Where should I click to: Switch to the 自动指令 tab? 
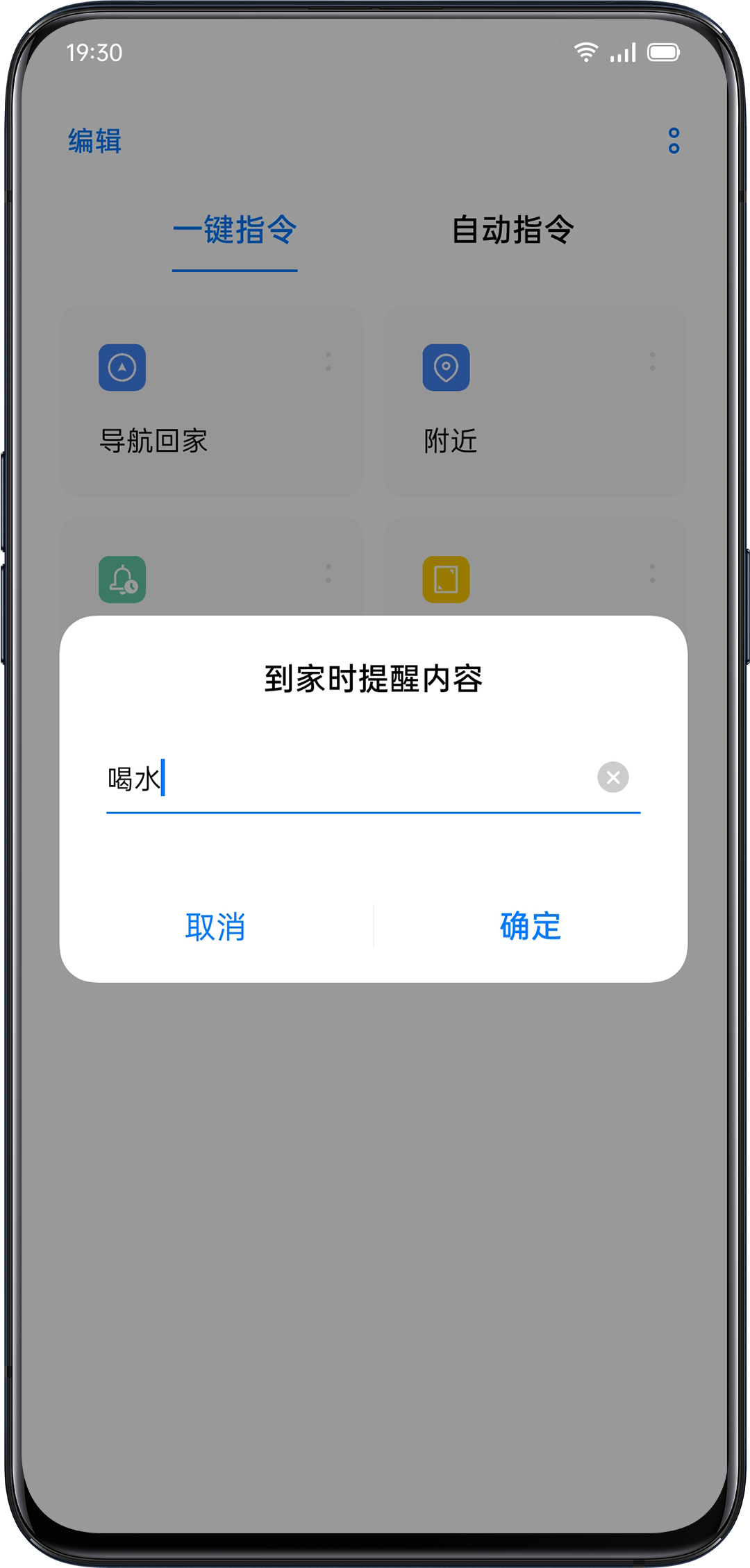(513, 229)
